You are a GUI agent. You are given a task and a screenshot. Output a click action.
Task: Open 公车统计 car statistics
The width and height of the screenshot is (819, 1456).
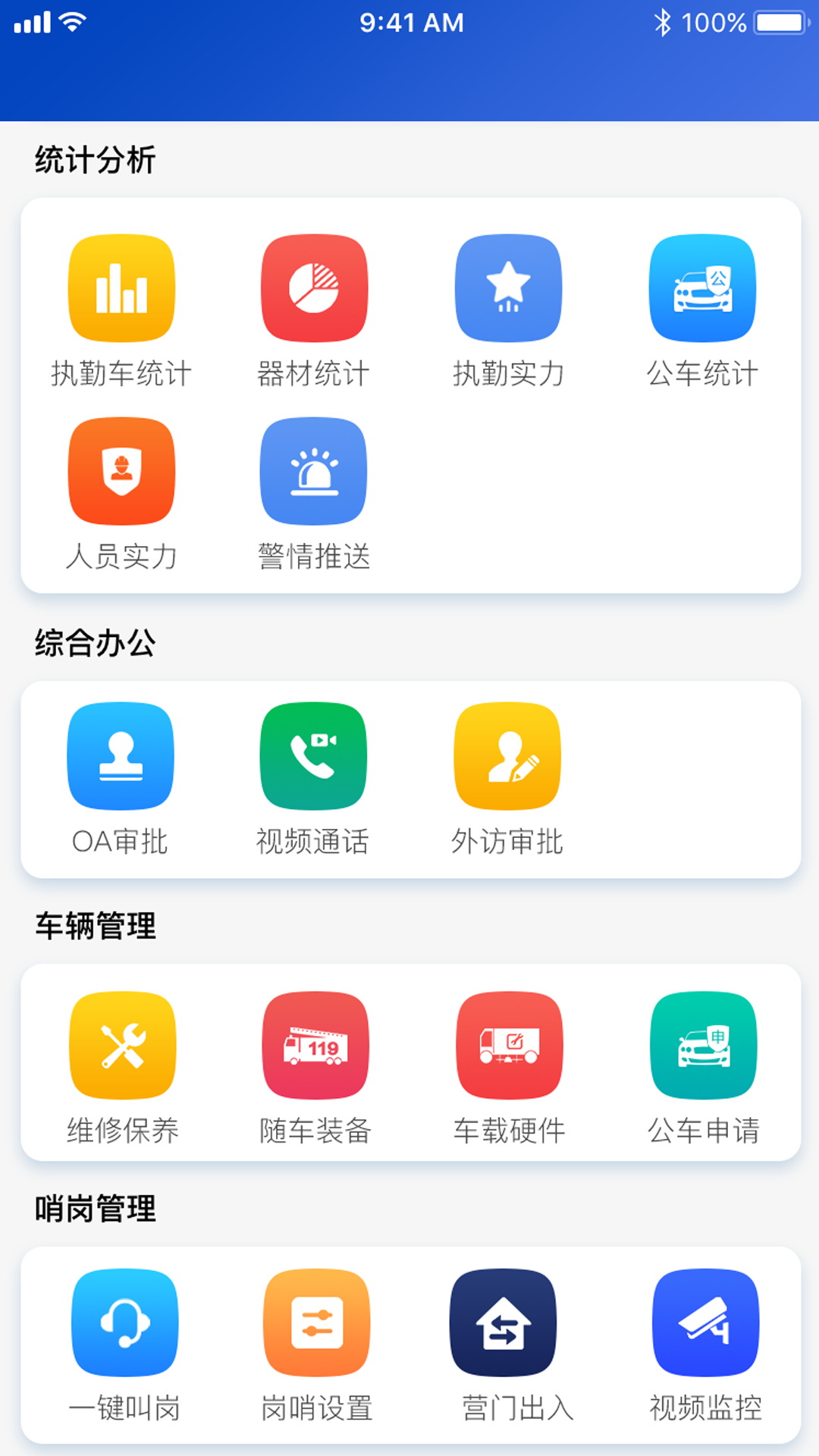tap(702, 289)
